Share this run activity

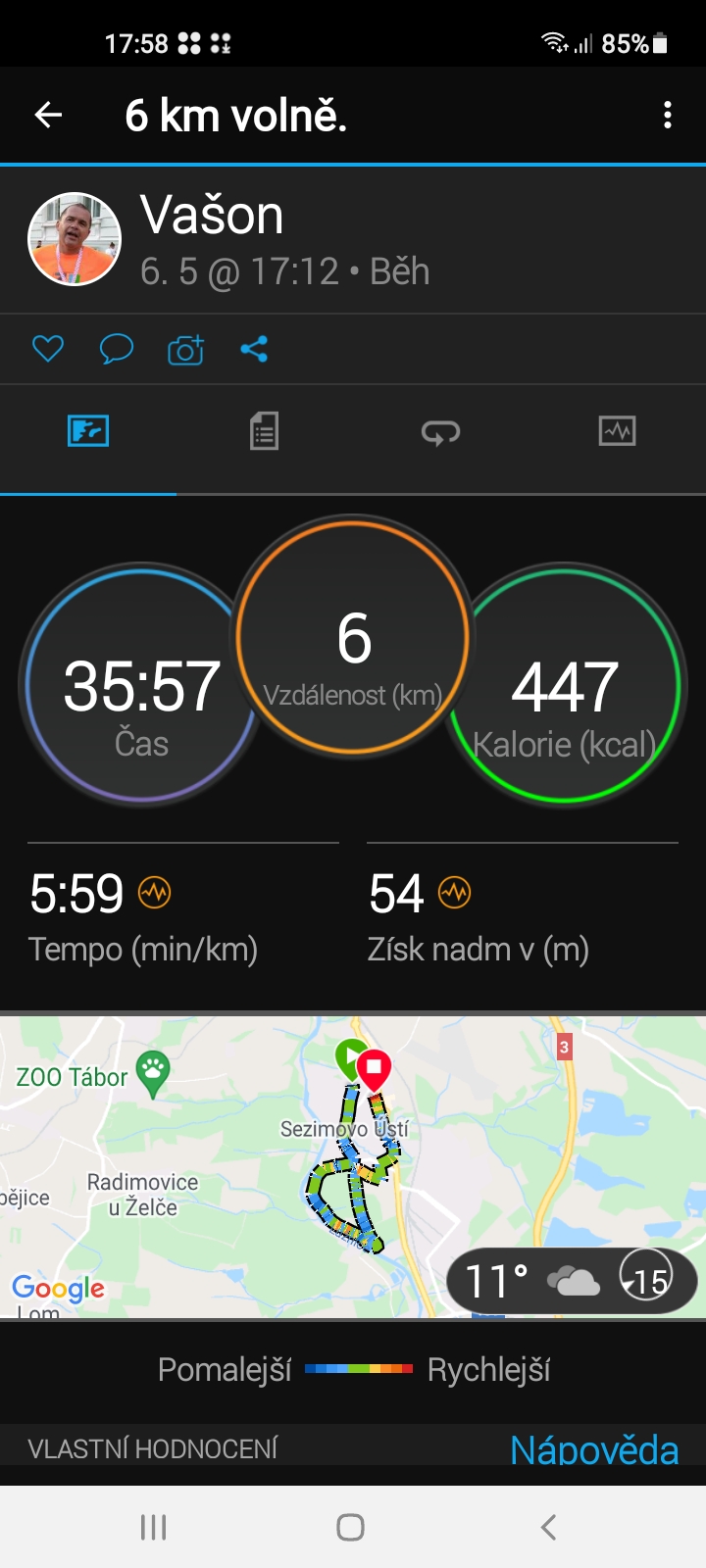tap(254, 349)
